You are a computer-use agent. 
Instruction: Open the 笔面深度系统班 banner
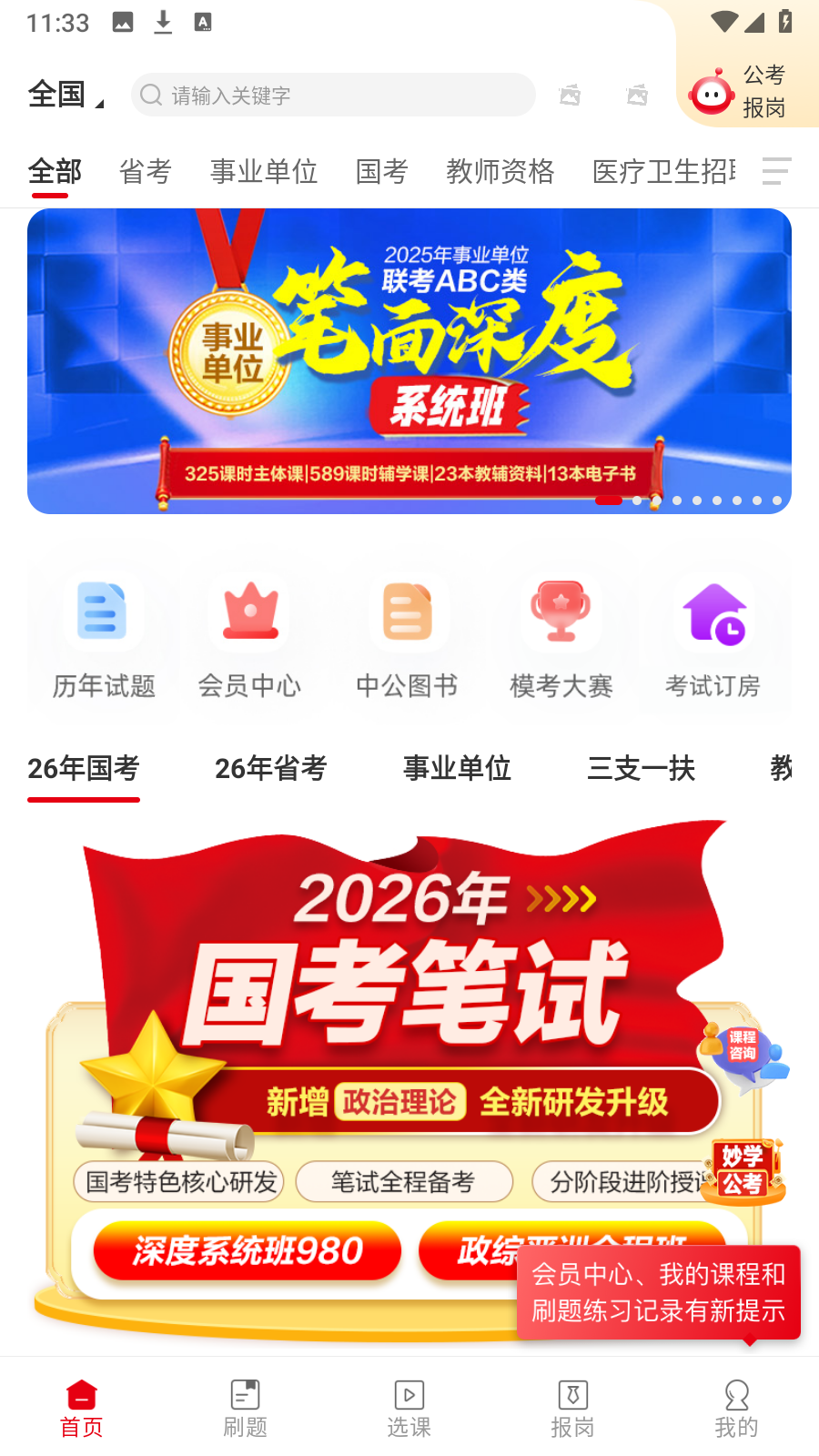coord(409,361)
